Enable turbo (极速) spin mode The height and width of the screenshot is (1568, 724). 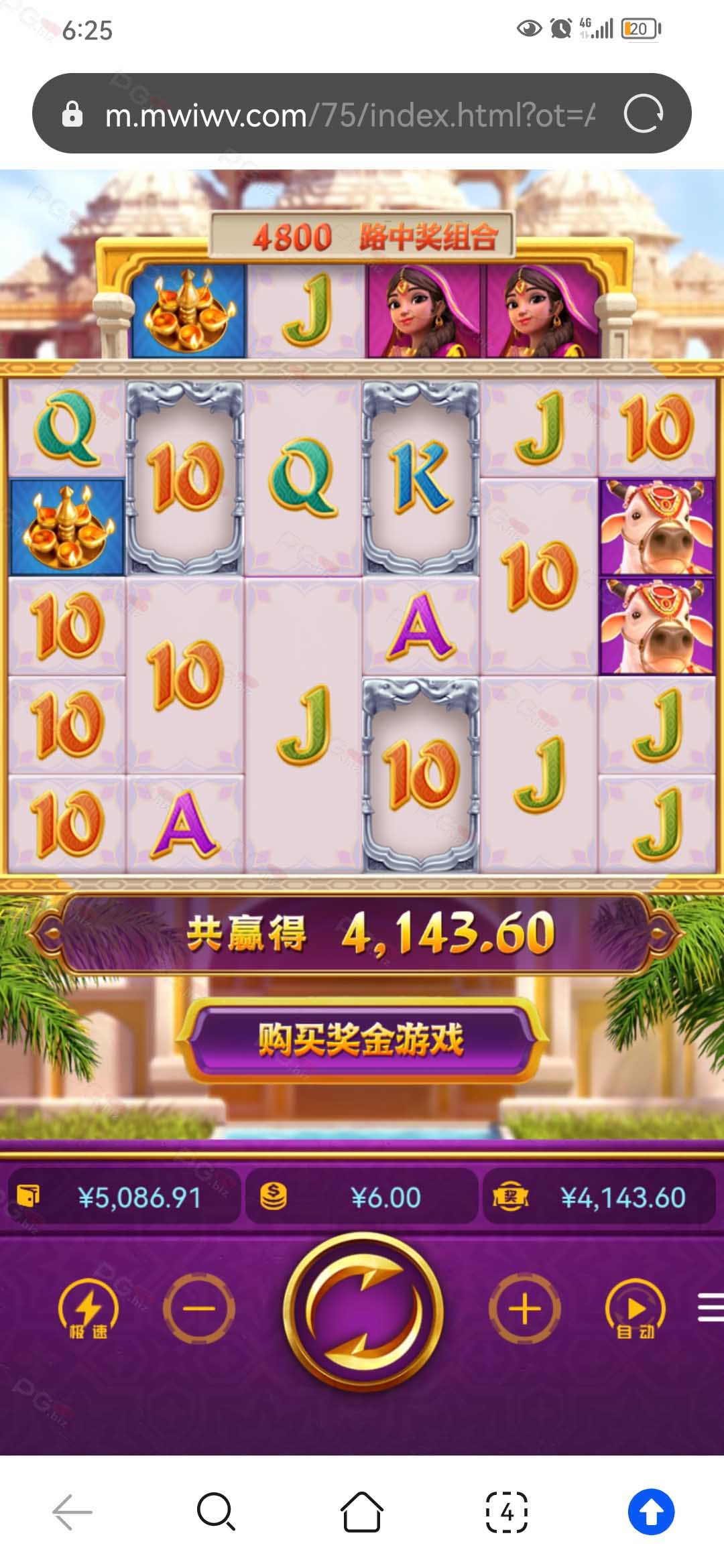(x=88, y=1309)
